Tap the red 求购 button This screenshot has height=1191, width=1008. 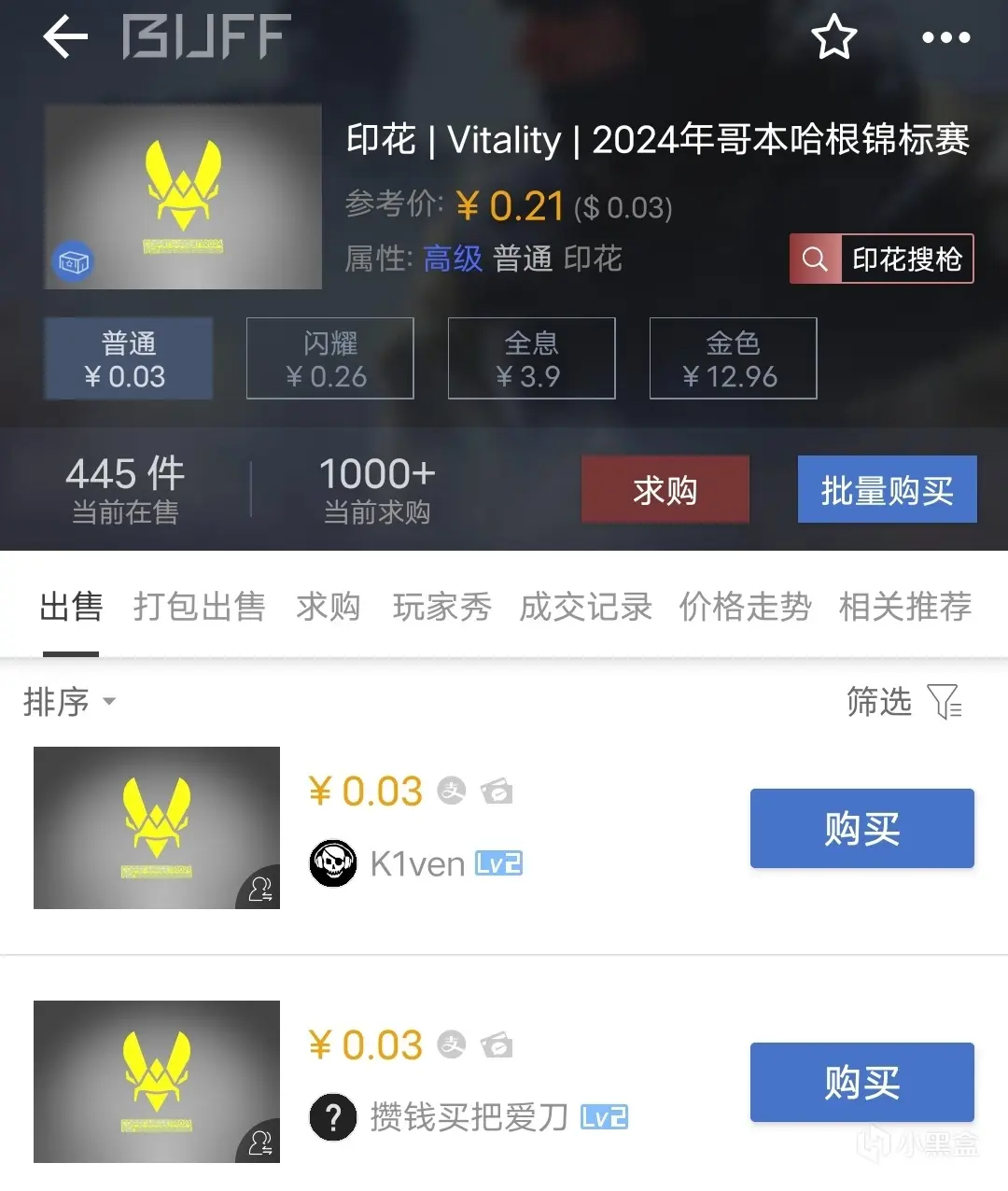pyautogui.click(x=665, y=489)
